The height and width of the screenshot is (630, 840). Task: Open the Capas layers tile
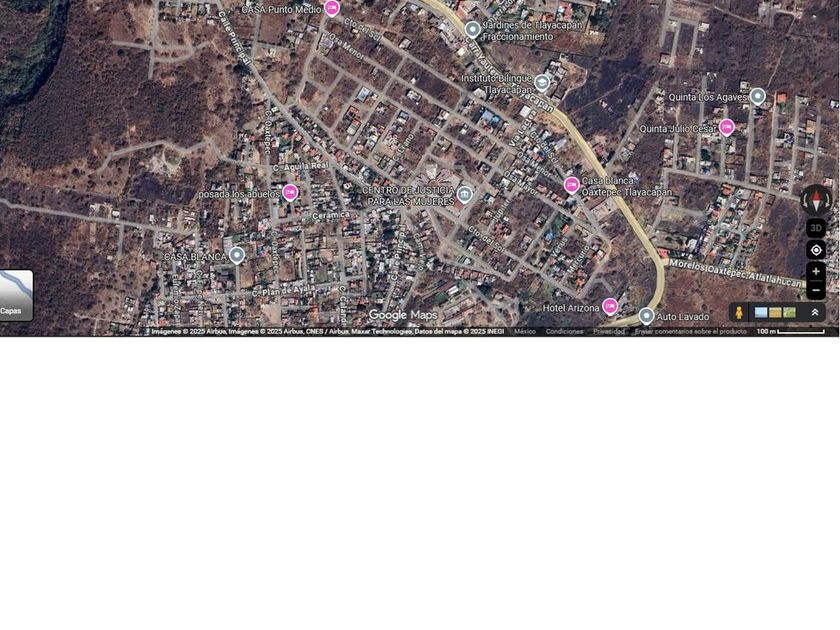(x=15, y=295)
